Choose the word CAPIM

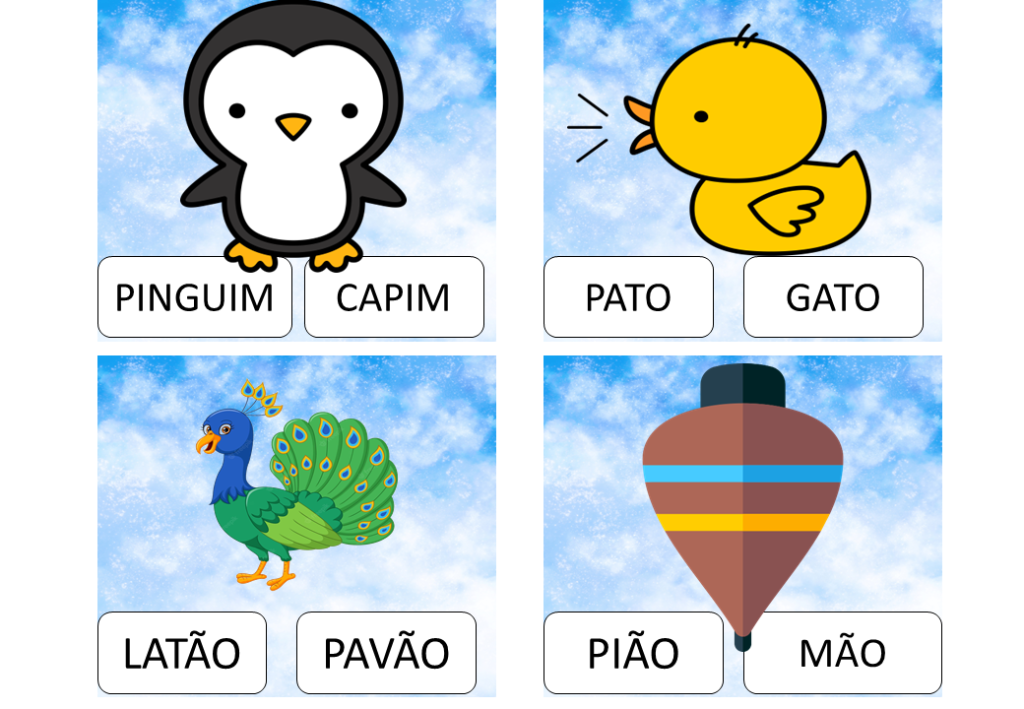pyautogui.click(x=393, y=298)
